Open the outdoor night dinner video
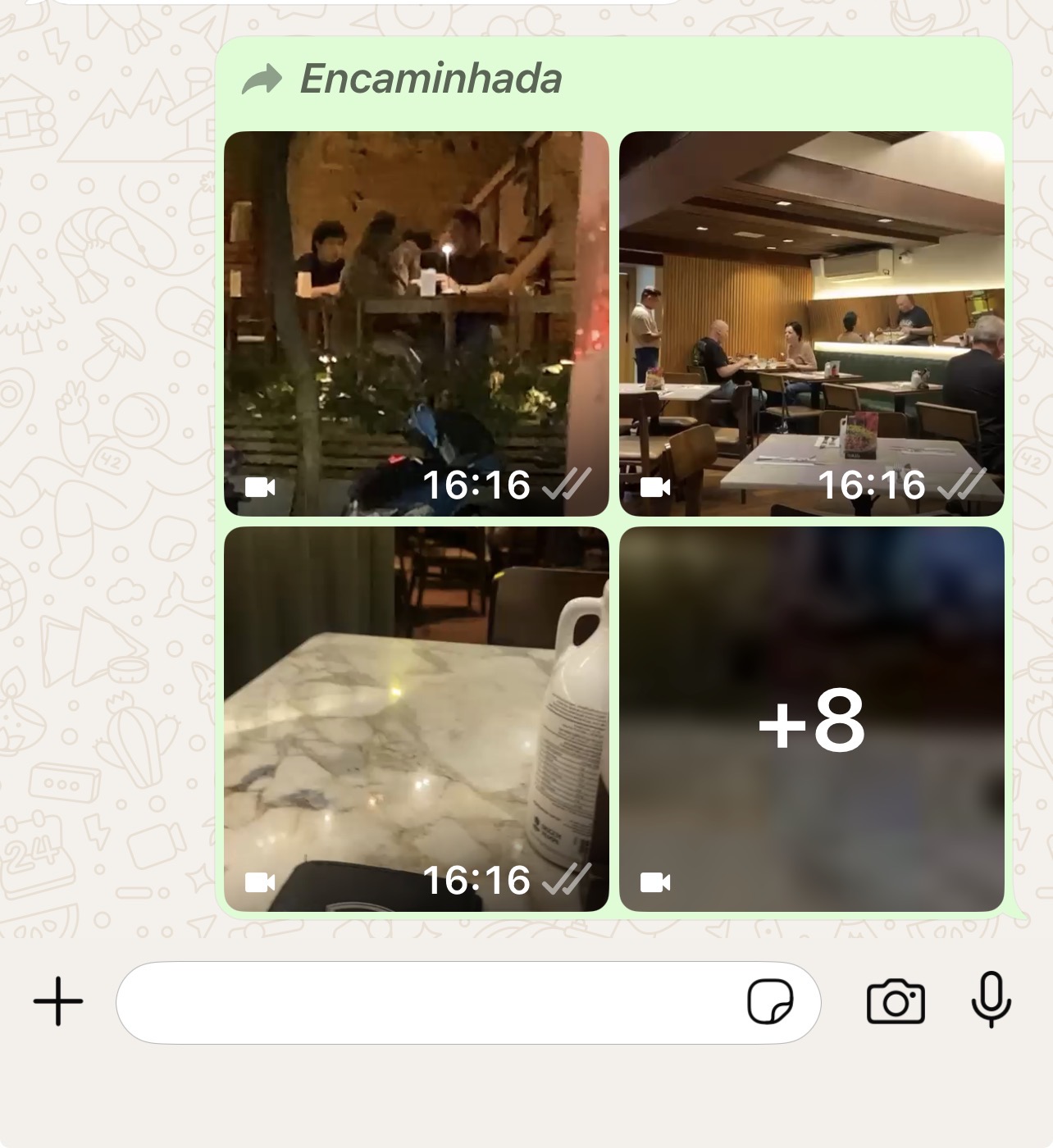Image resolution: width=1053 pixels, height=1148 pixels. tap(416, 323)
